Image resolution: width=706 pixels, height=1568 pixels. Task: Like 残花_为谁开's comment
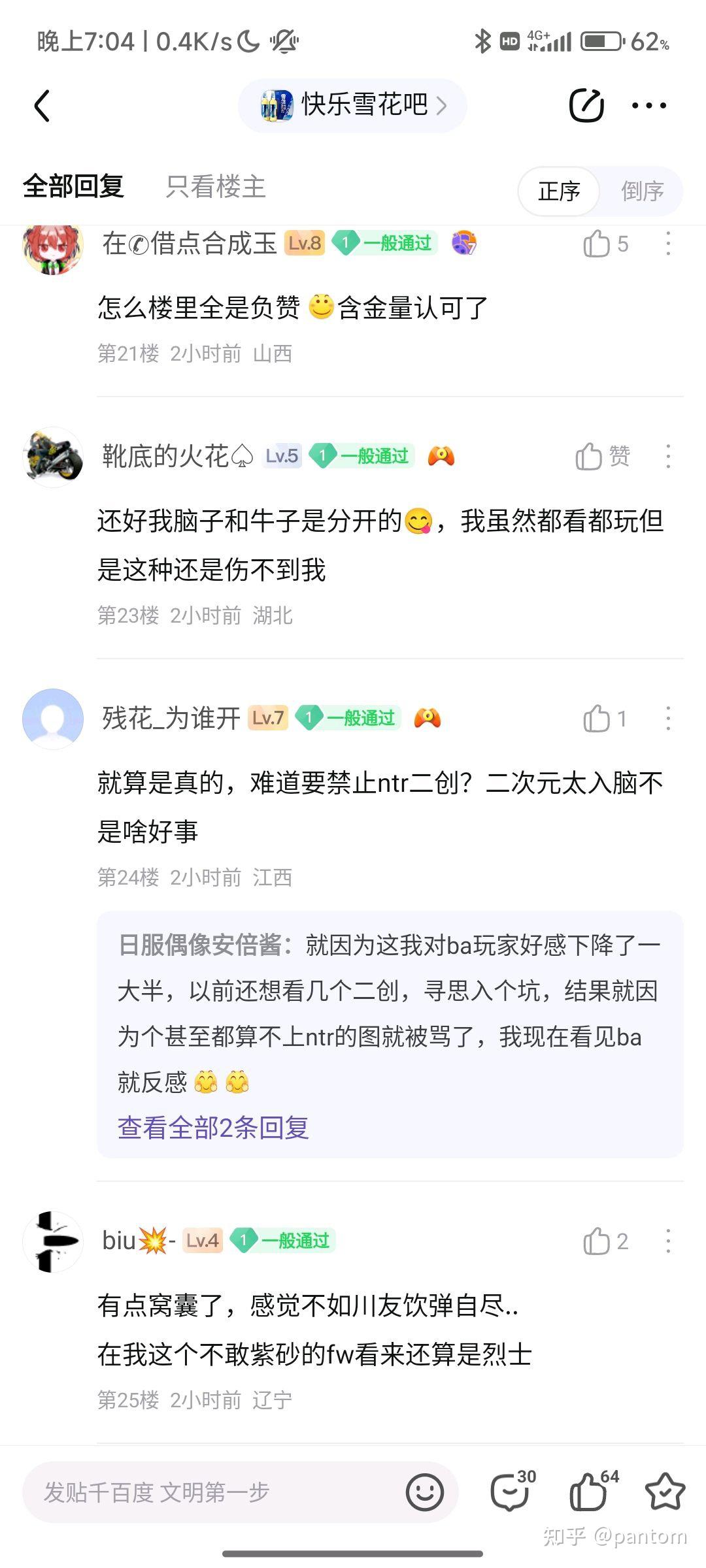pos(596,719)
